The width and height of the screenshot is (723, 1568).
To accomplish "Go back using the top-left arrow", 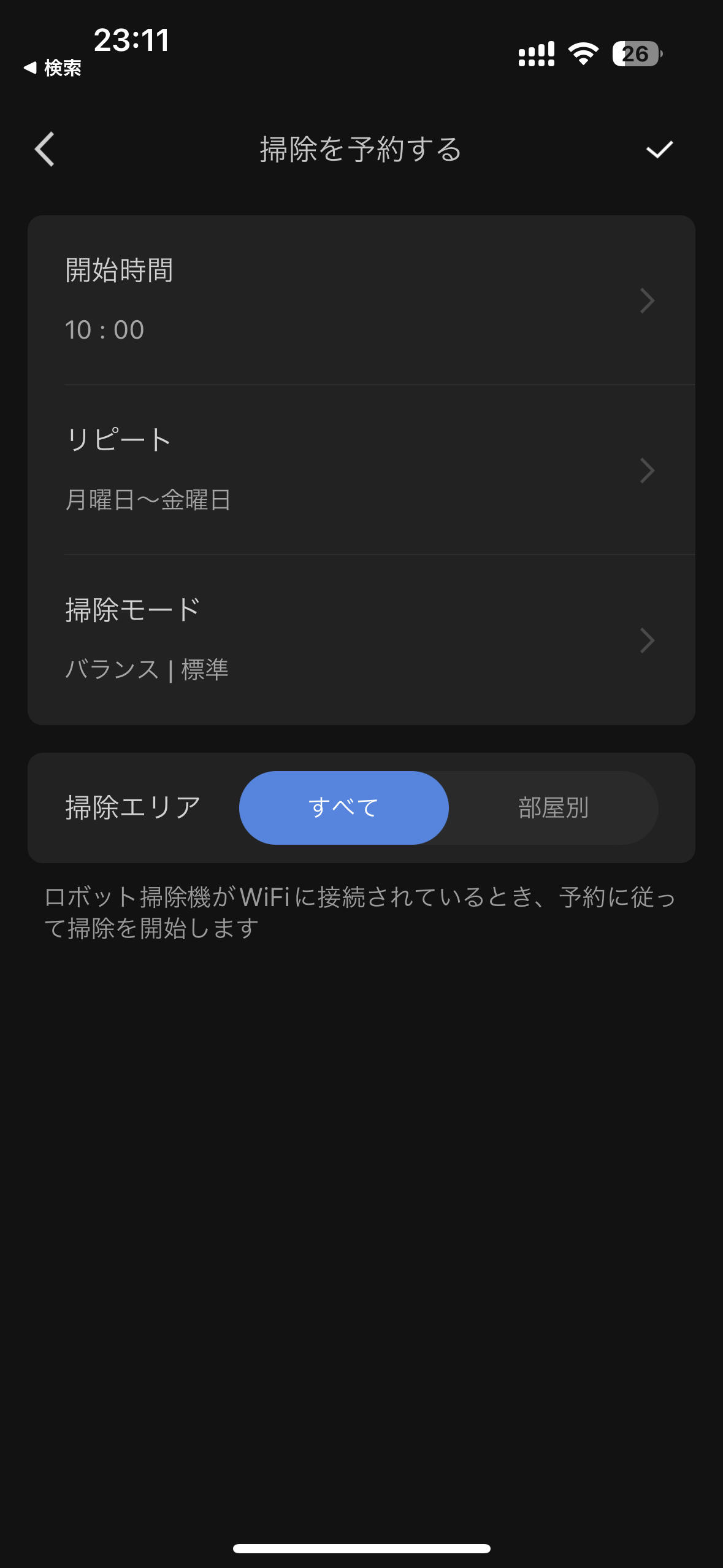I will tap(45, 149).
